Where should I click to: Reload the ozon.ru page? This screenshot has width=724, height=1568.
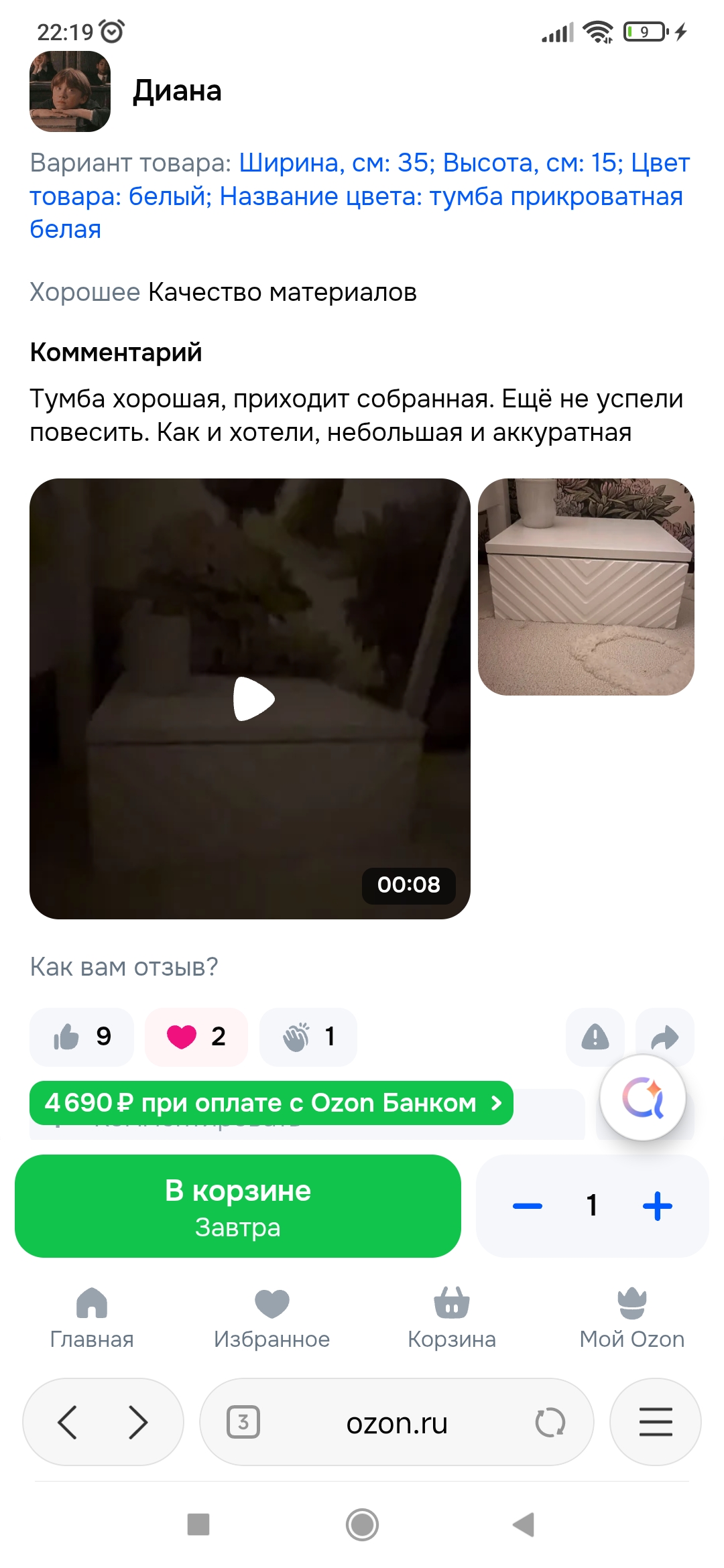pyautogui.click(x=550, y=1422)
